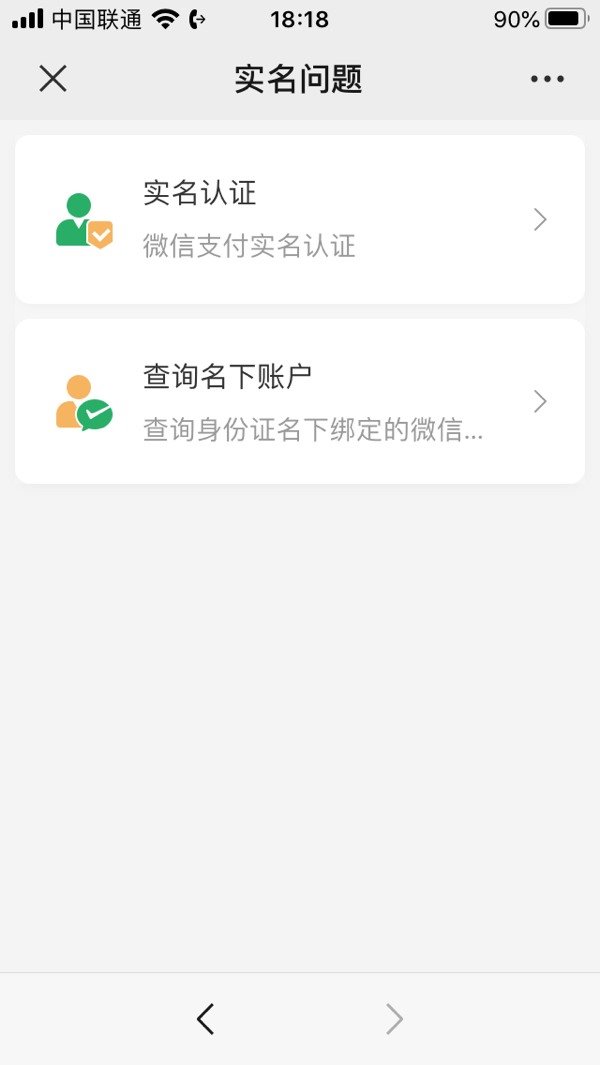Open the three-dot more options menu

[547, 79]
